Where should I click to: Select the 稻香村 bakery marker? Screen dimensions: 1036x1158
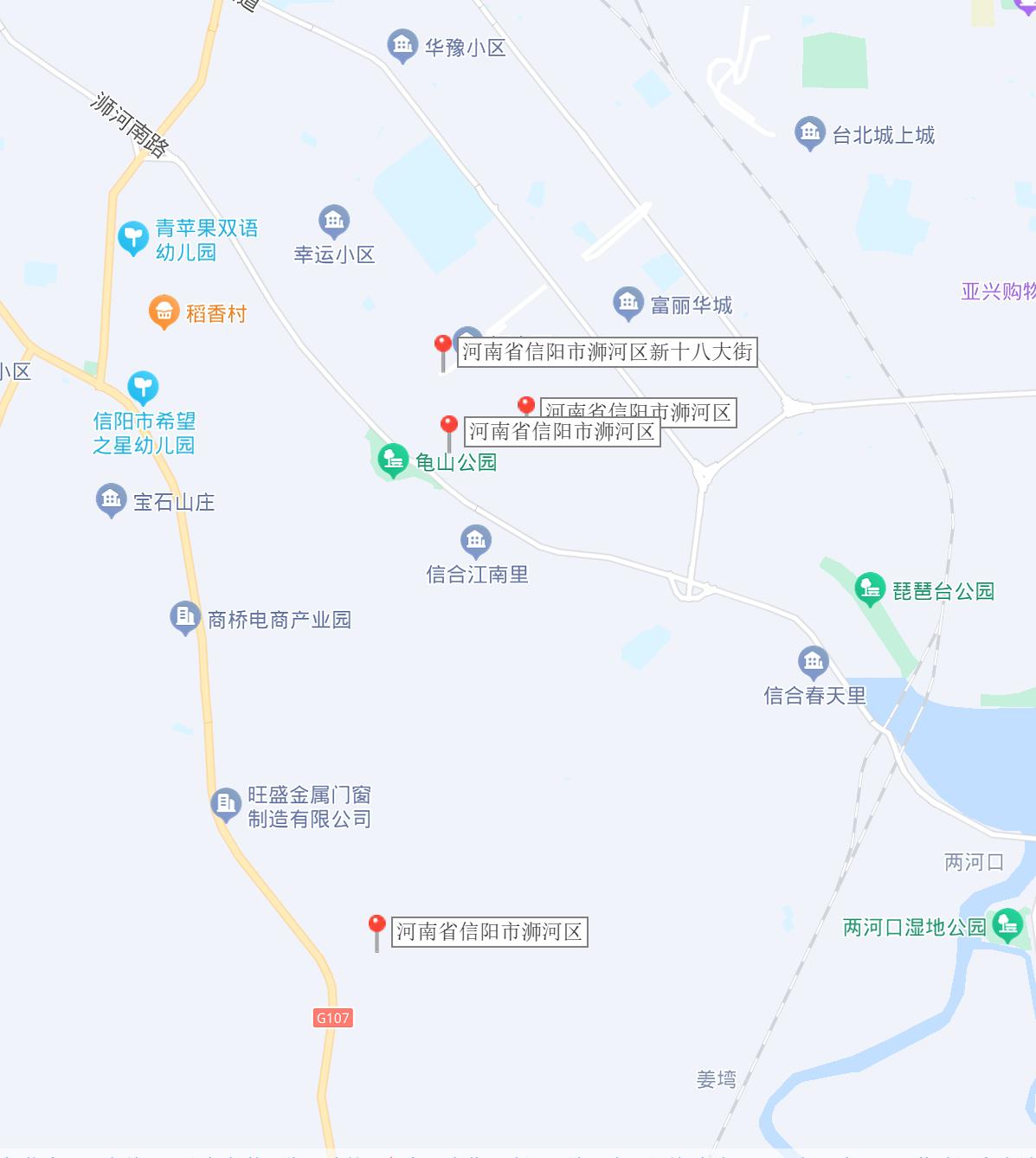coord(164,312)
